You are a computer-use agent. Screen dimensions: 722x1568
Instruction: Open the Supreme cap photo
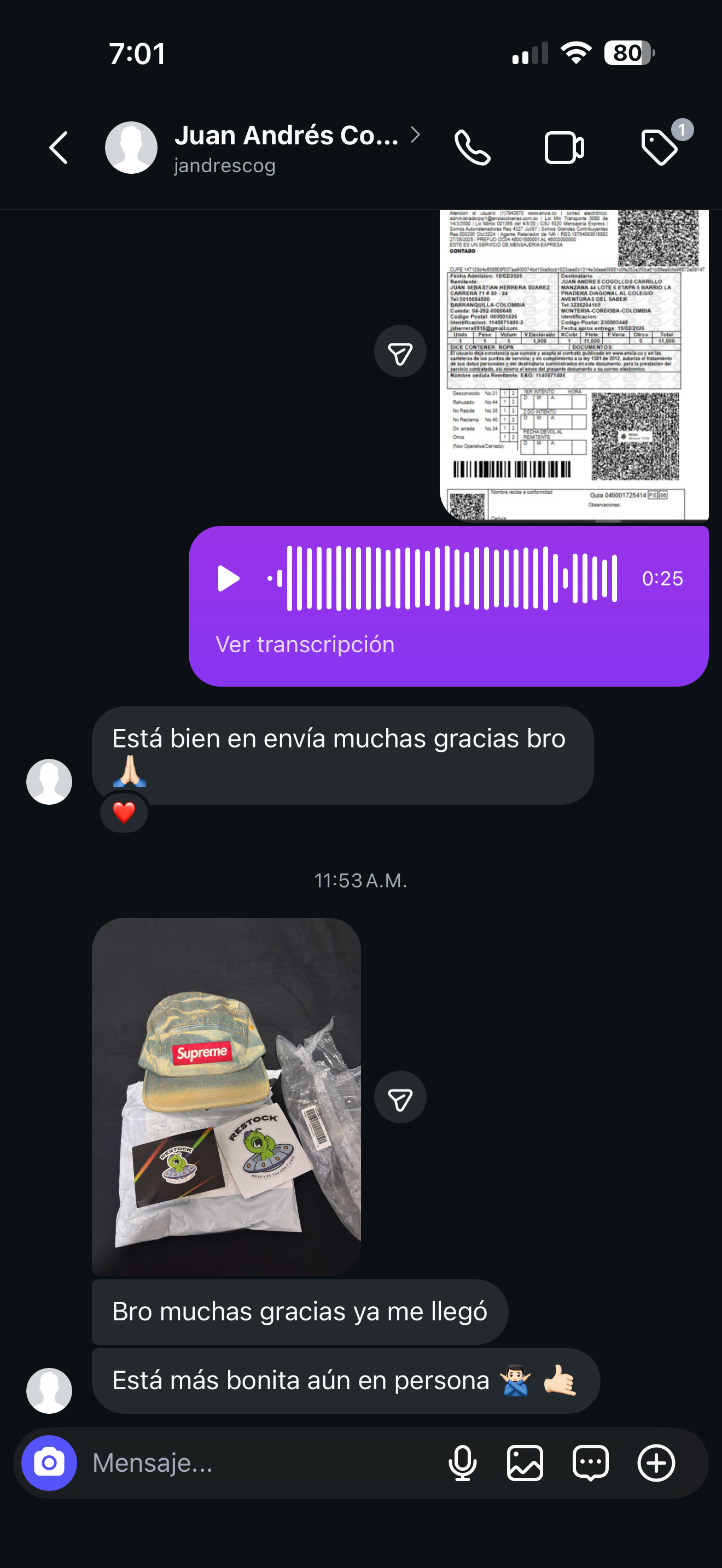(x=226, y=1096)
